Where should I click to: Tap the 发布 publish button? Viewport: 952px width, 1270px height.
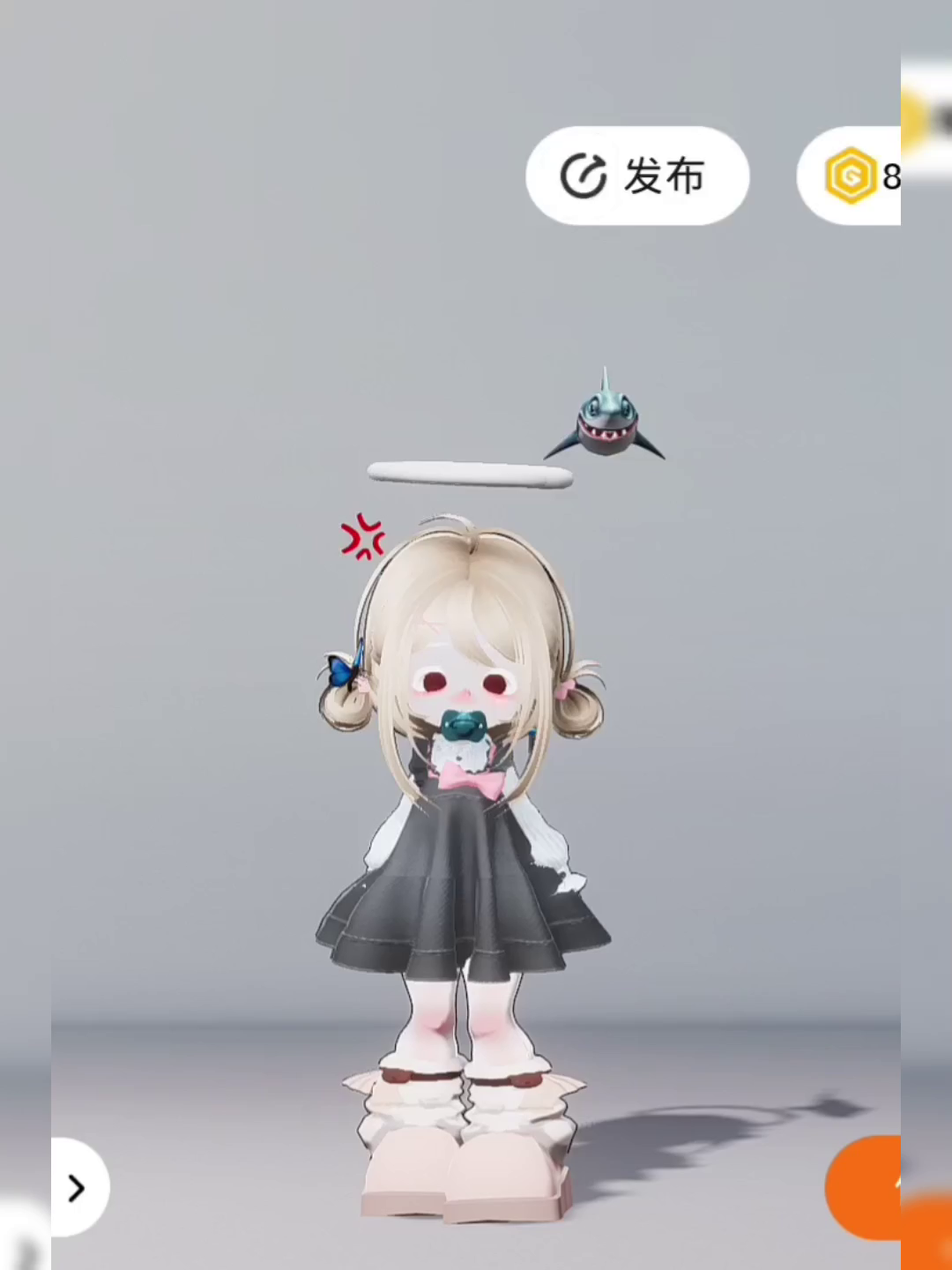[x=637, y=176]
